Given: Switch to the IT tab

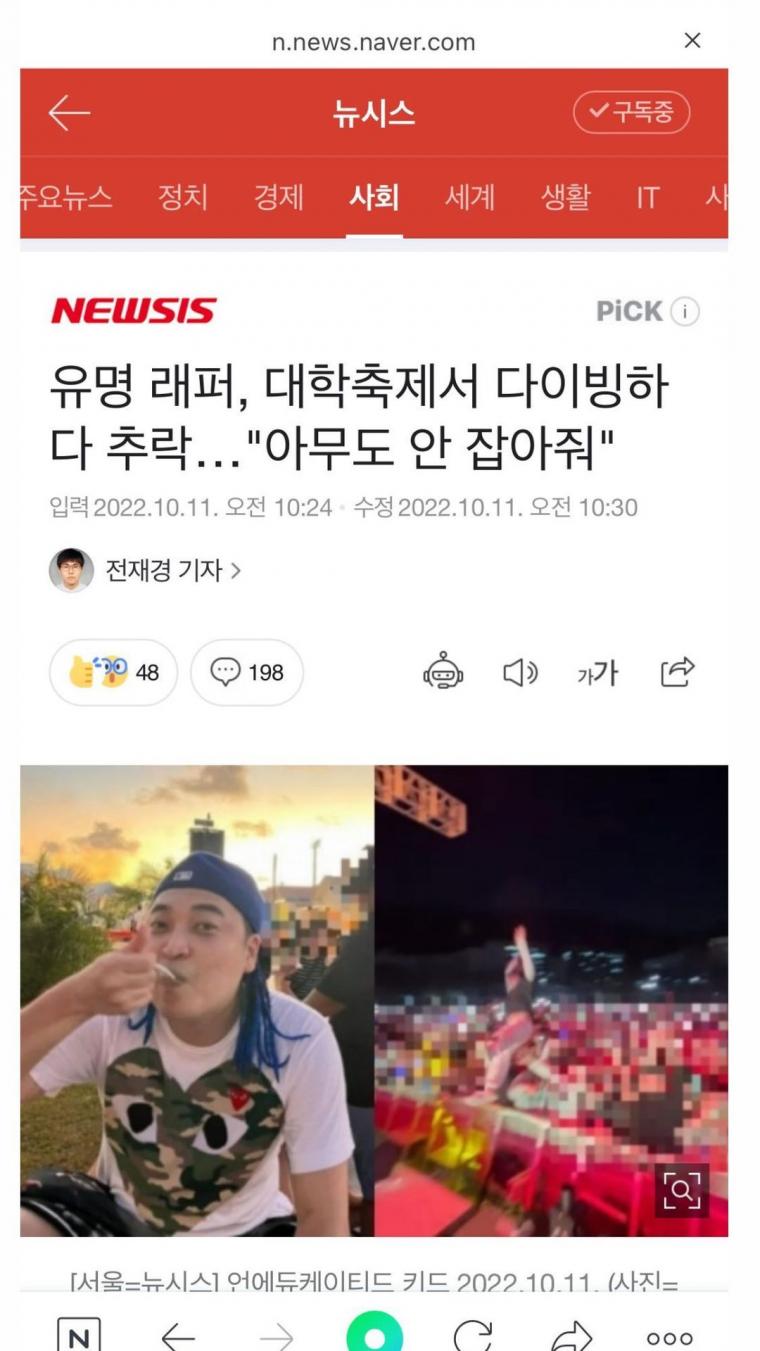Looking at the screenshot, I should 648,197.
